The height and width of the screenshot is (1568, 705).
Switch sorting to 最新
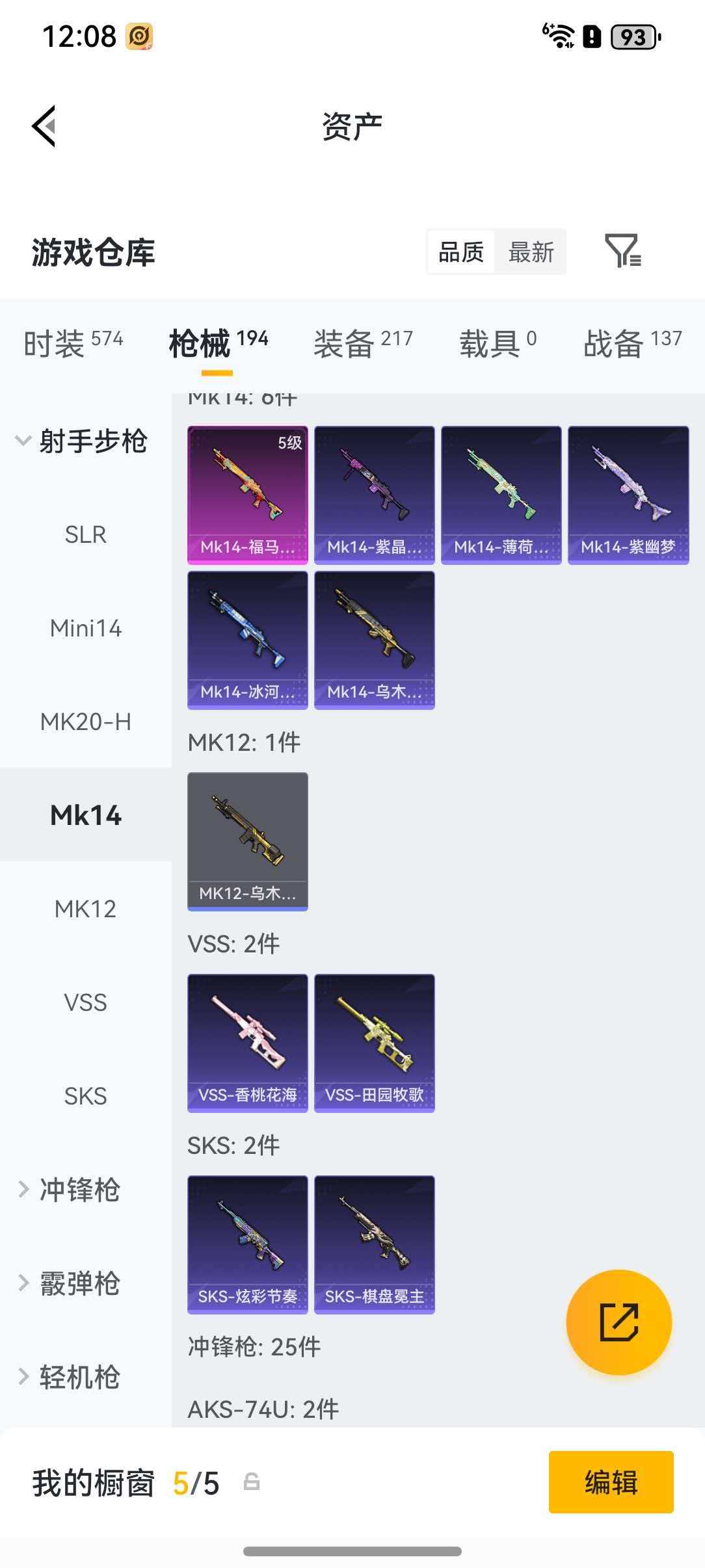(531, 252)
